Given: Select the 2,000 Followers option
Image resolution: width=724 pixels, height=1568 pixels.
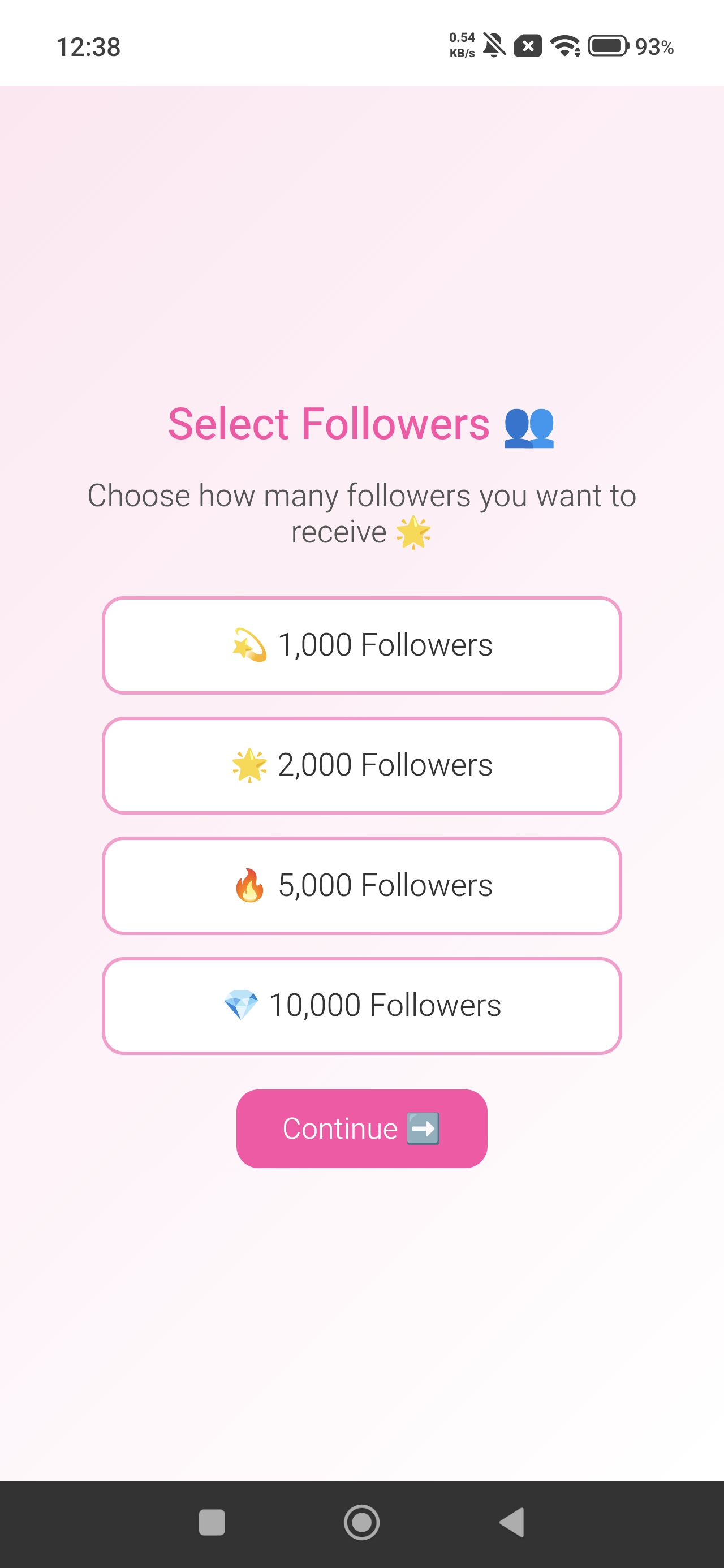Looking at the screenshot, I should [361, 765].
